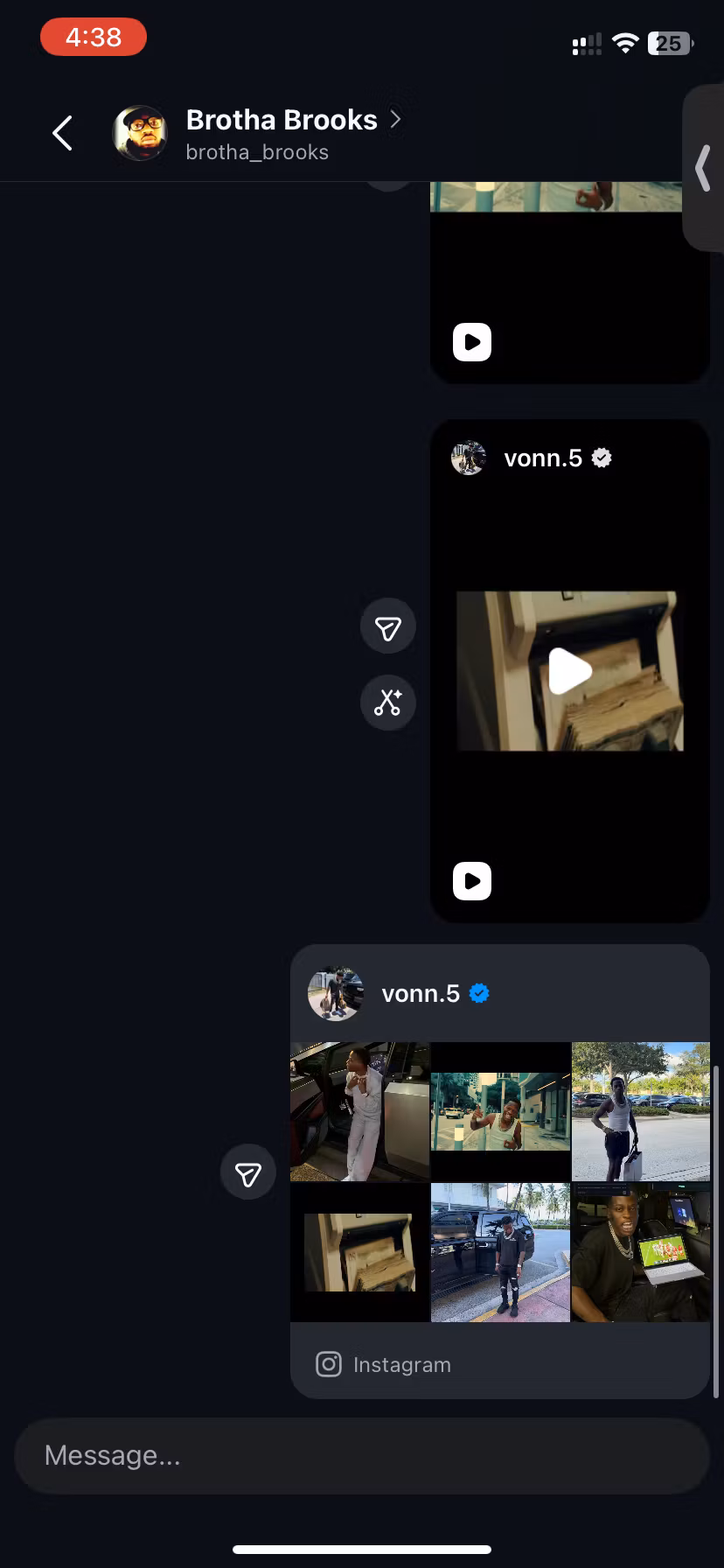The image size is (724, 1568).
Task: Forward the vonn.5 reel using send icon
Action: point(388,626)
